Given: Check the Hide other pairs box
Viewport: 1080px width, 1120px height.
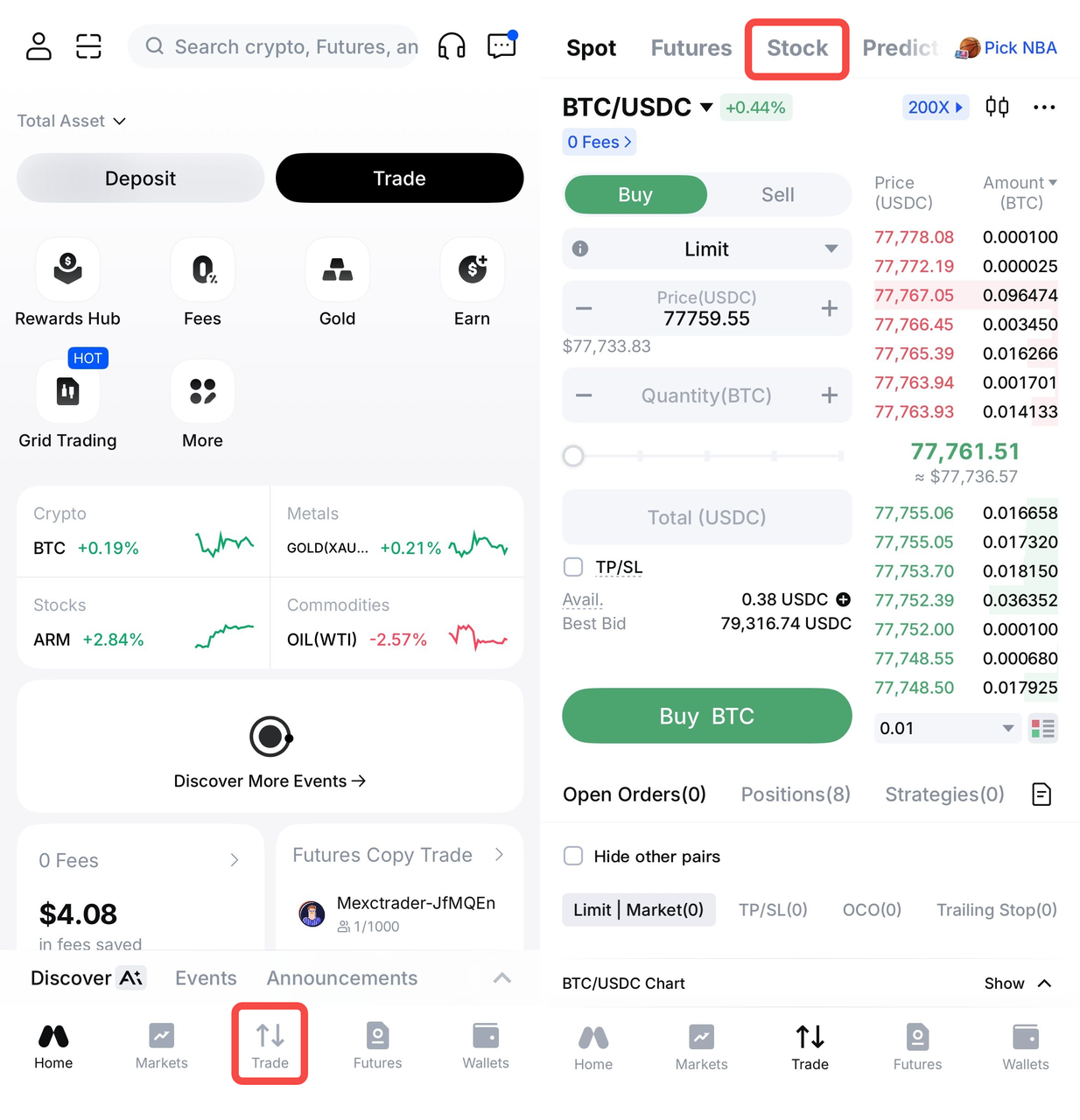Looking at the screenshot, I should tap(573, 856).
